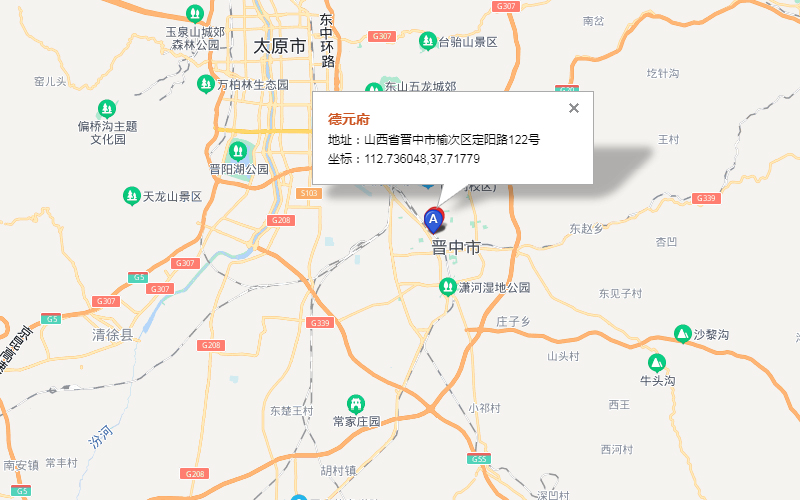Tap the 偏桥沟主题文化园 marker
The image size is (800, 500).
107,108
